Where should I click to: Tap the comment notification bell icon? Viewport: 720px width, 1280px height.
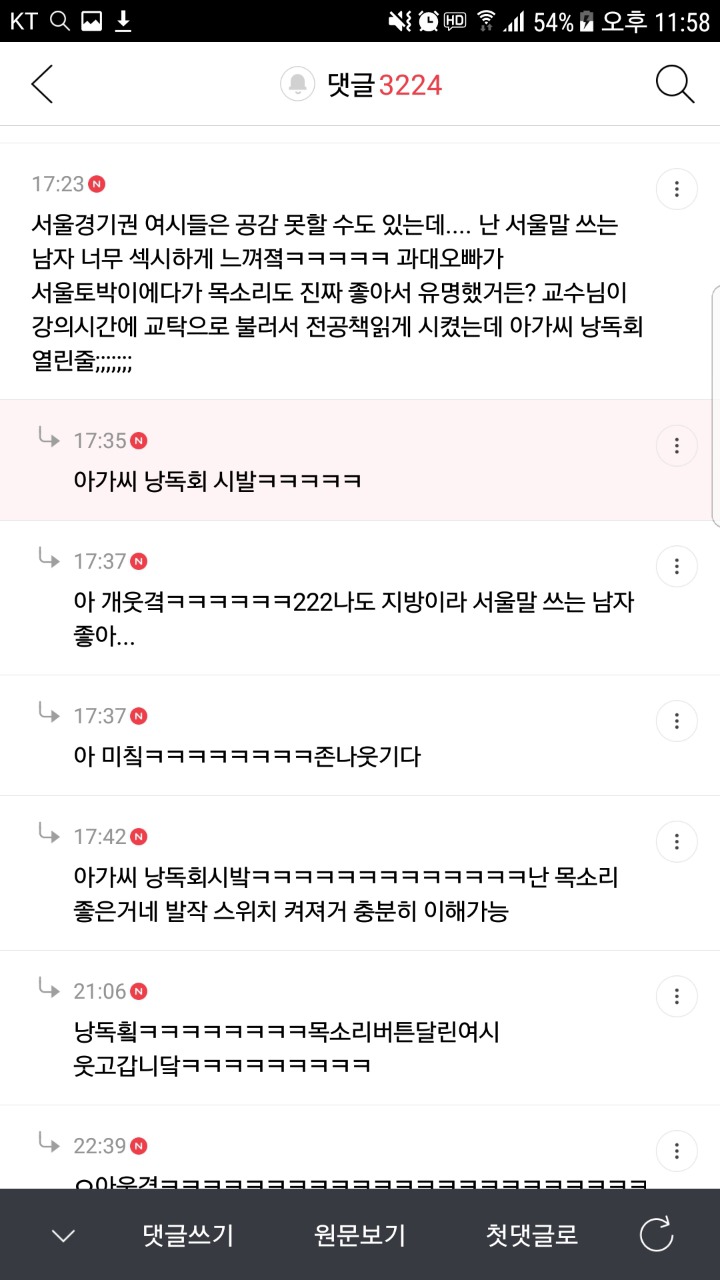297,85
